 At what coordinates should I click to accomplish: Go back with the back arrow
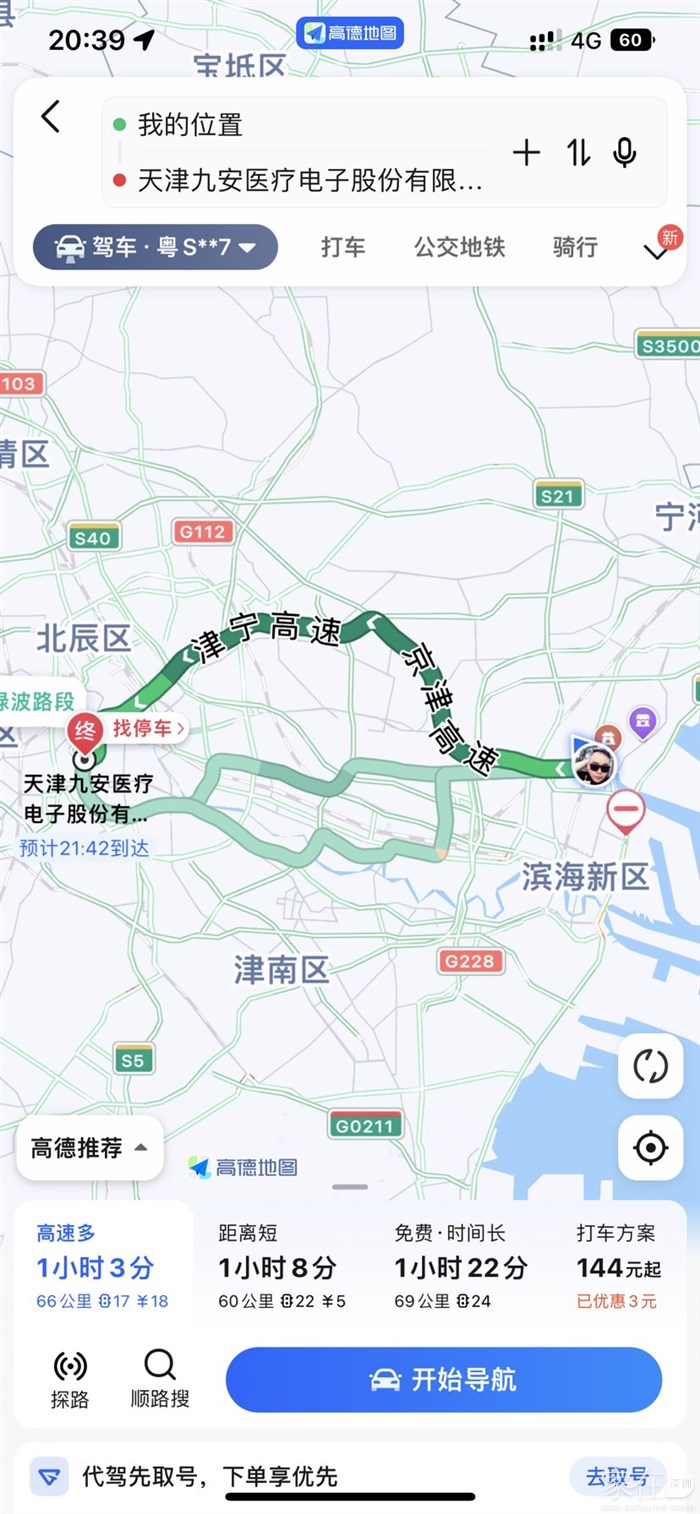(51, 117)
